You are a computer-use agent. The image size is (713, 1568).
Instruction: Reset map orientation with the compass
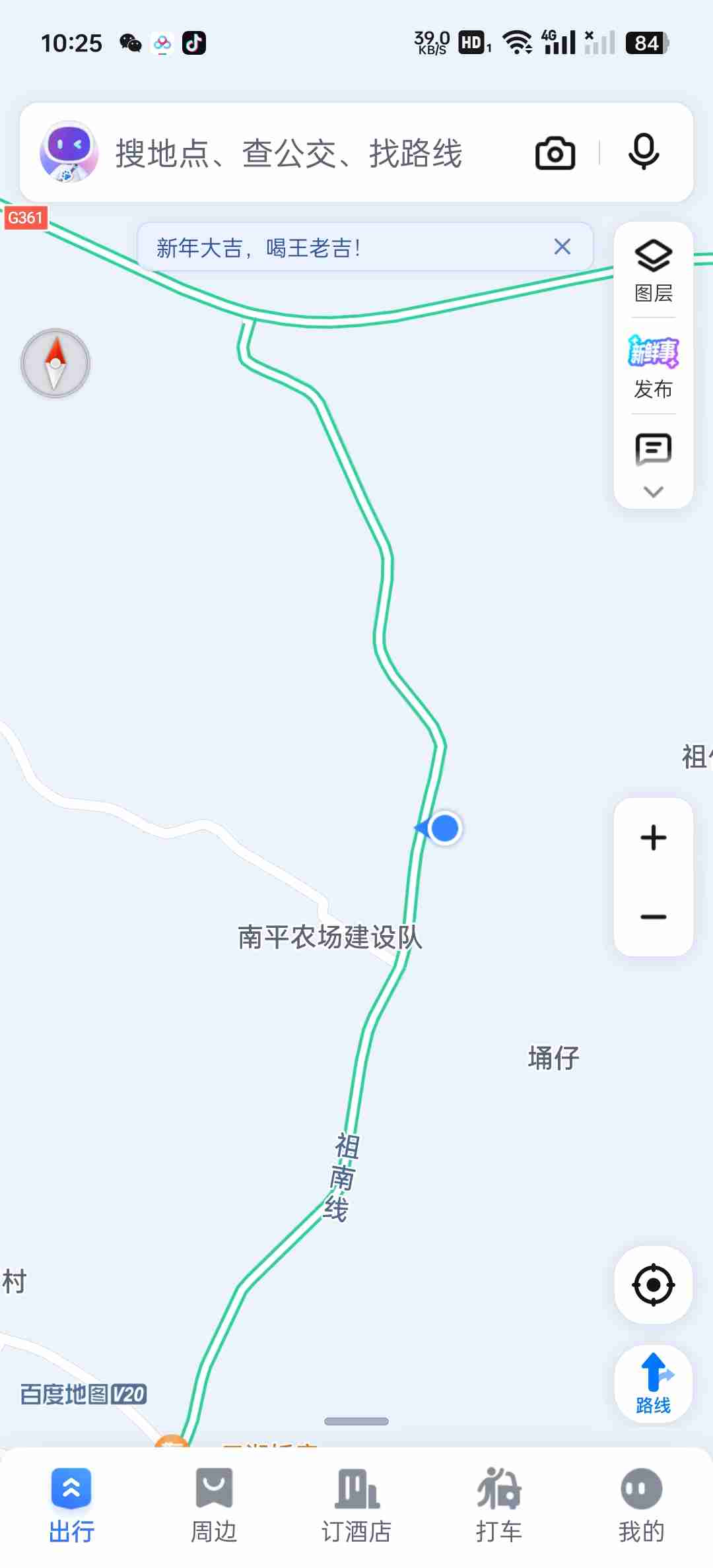[55, 363]
